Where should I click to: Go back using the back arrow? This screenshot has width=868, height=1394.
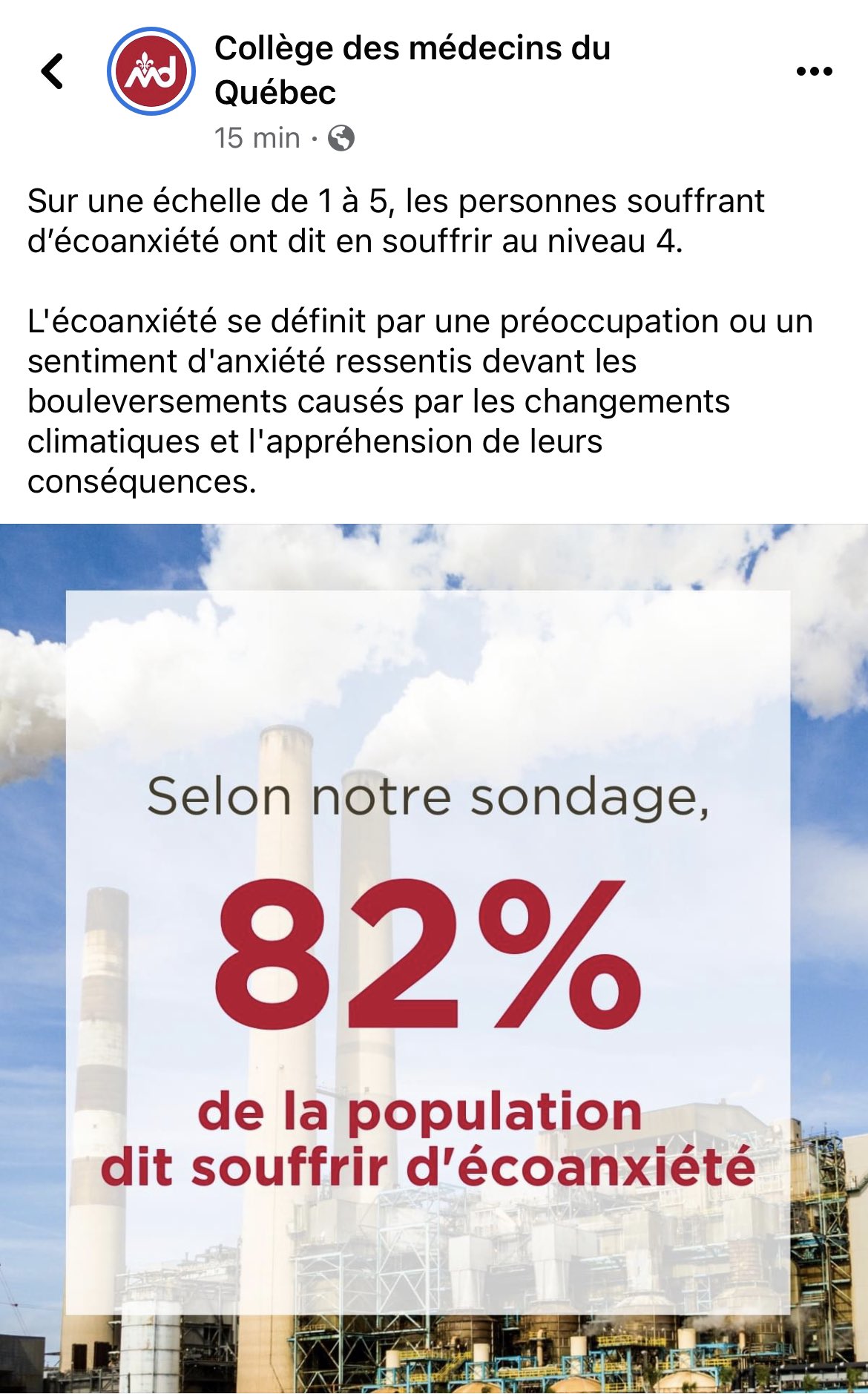pyautogui.click(x=53, y=71)
